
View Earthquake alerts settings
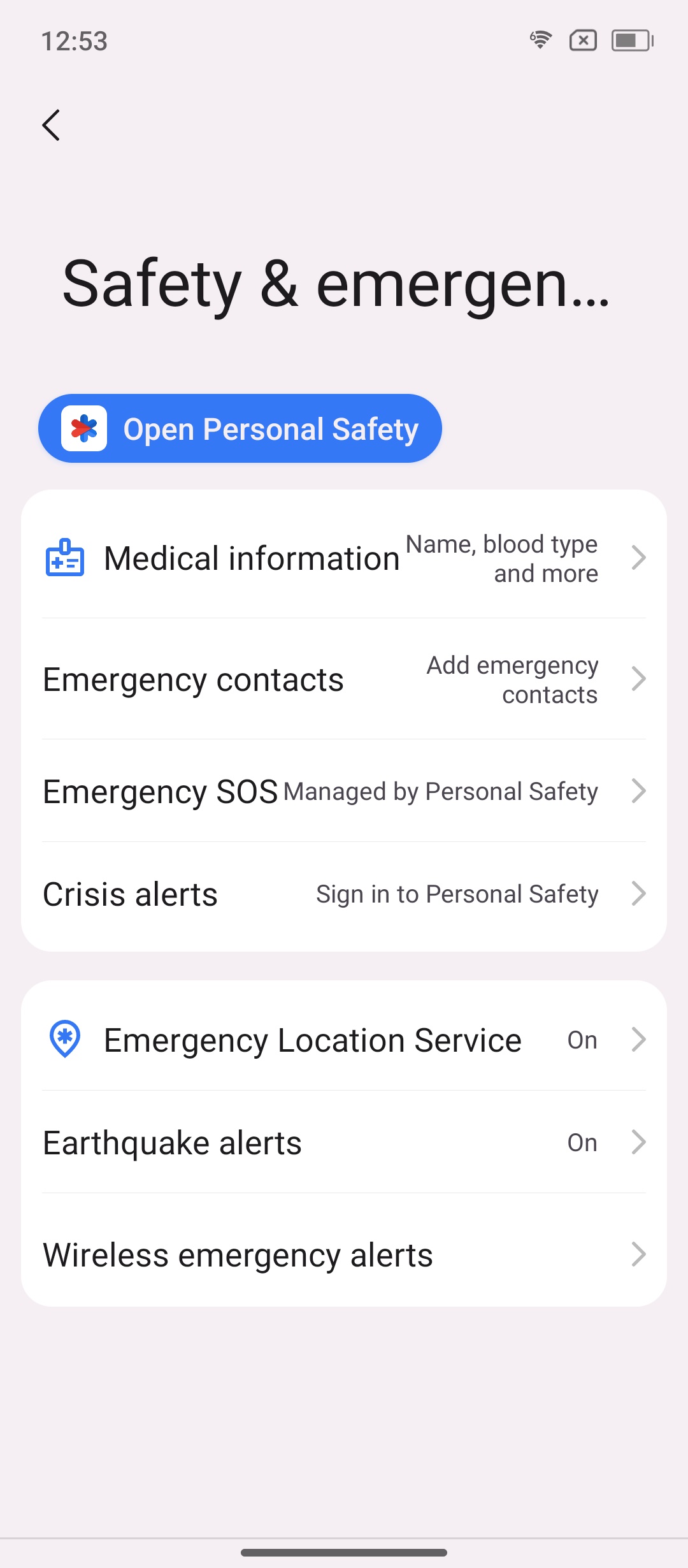point(344,1142)
